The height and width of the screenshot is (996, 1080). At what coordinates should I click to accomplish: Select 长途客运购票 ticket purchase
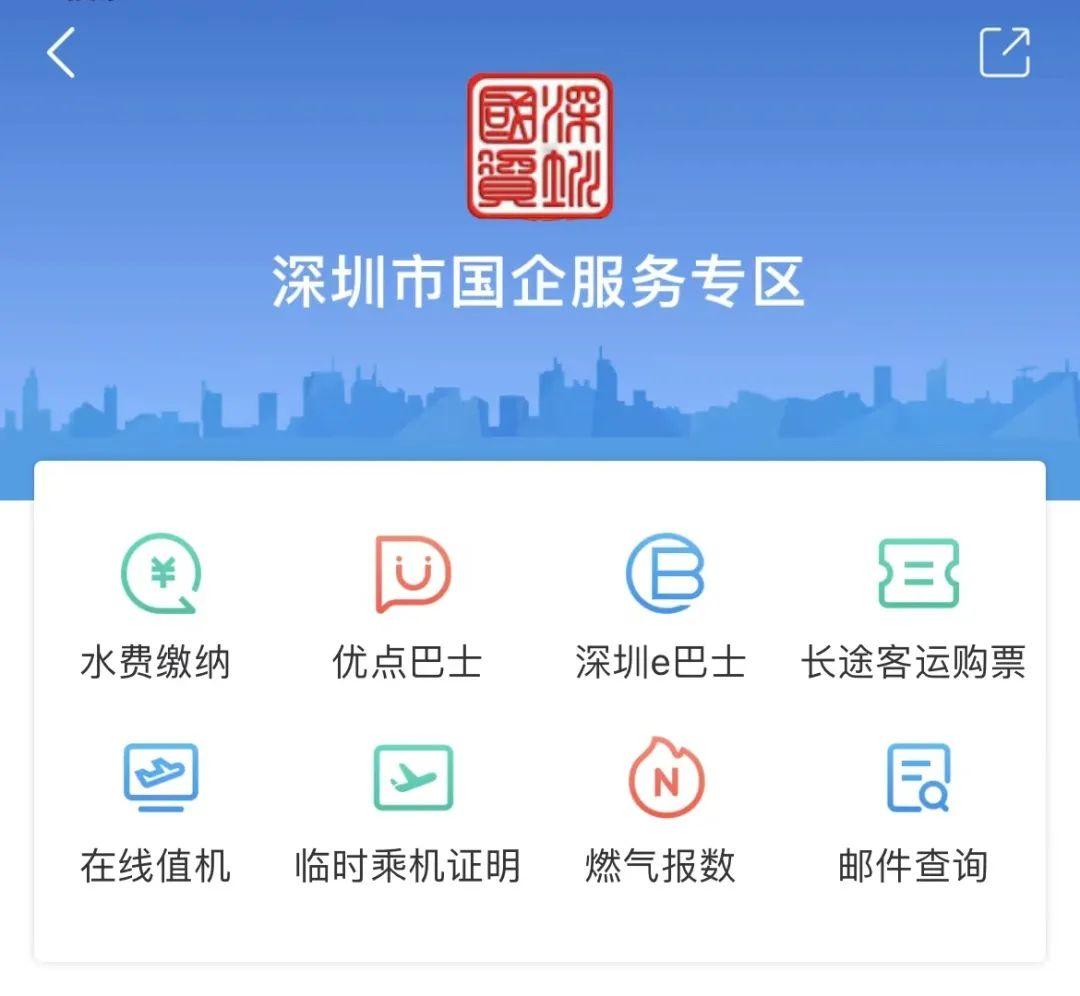tap(916, 575)
